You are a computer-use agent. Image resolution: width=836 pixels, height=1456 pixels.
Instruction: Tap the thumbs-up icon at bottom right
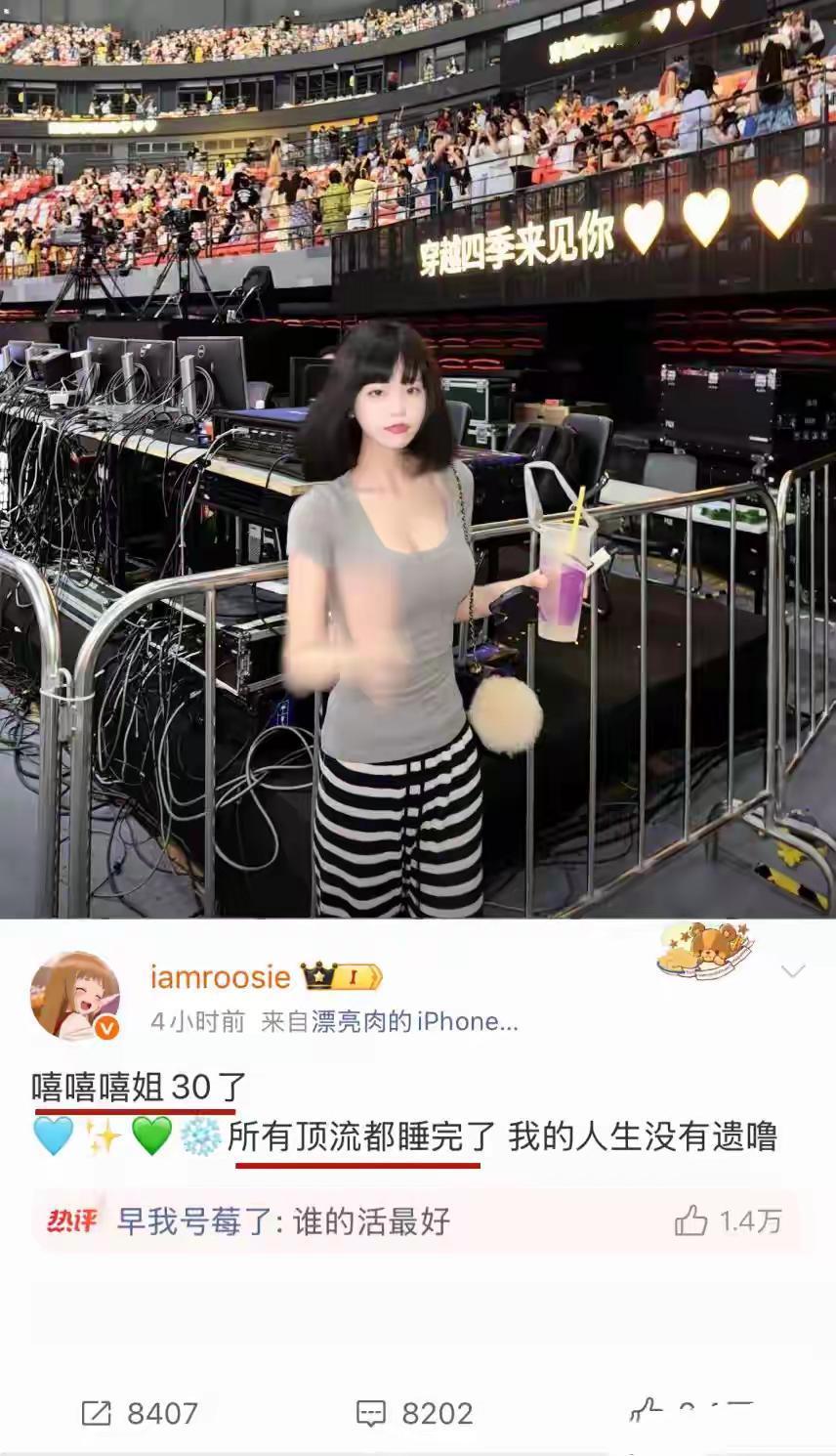(644, 1411)
